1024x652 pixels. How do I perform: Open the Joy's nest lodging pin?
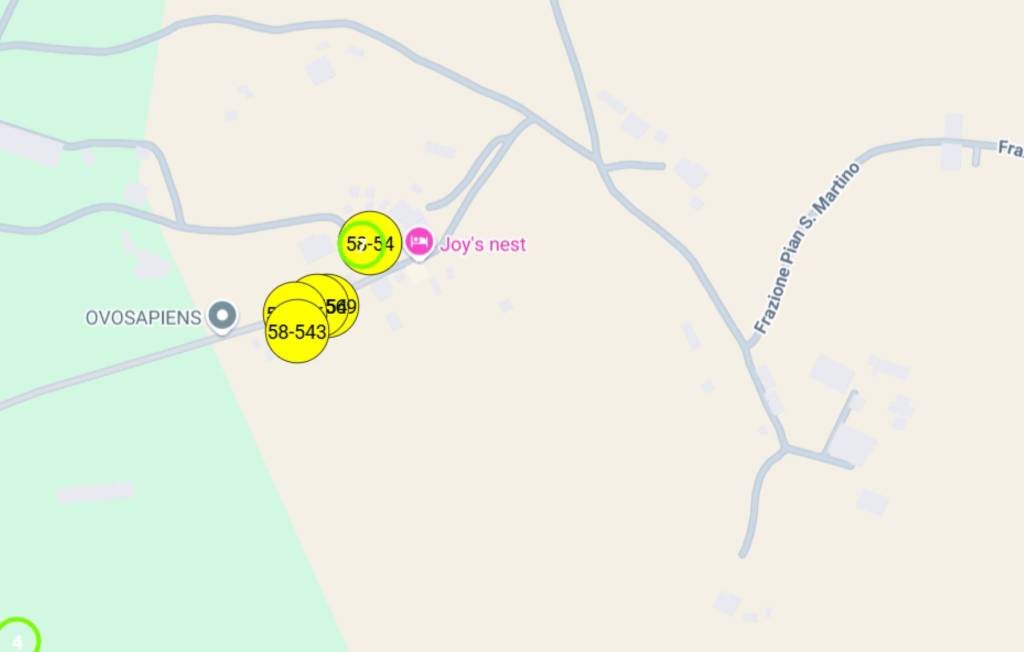click(x=419, y=242)
